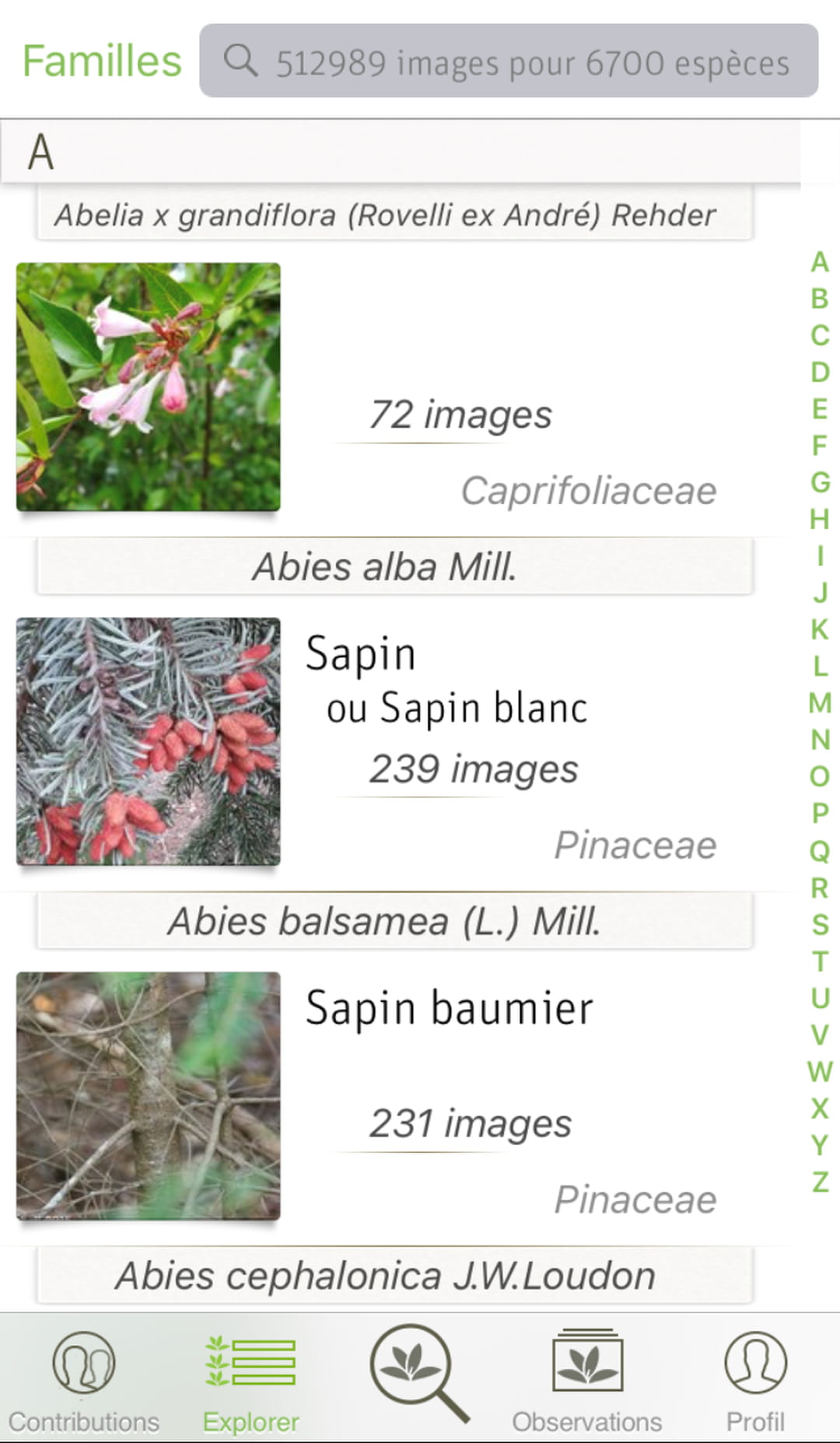Image resolution: width=840 pixels, height=1443 pixels.
Task: Tap the Familles button
Action: point(102,61)
